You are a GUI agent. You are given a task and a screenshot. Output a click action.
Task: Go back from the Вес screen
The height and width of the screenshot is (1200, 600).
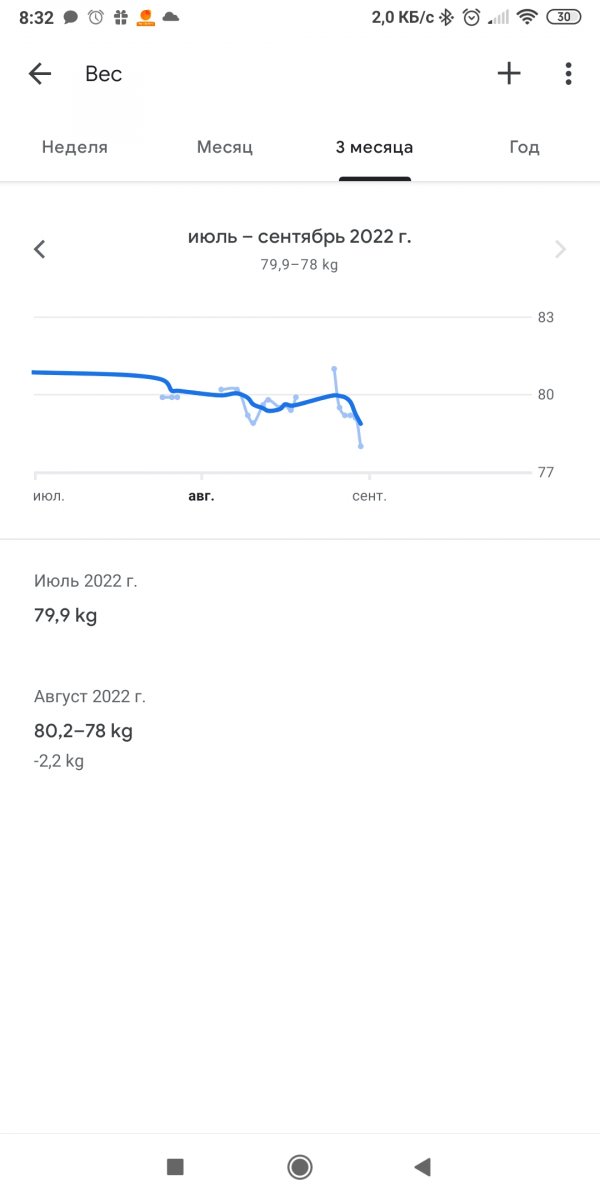40,74
